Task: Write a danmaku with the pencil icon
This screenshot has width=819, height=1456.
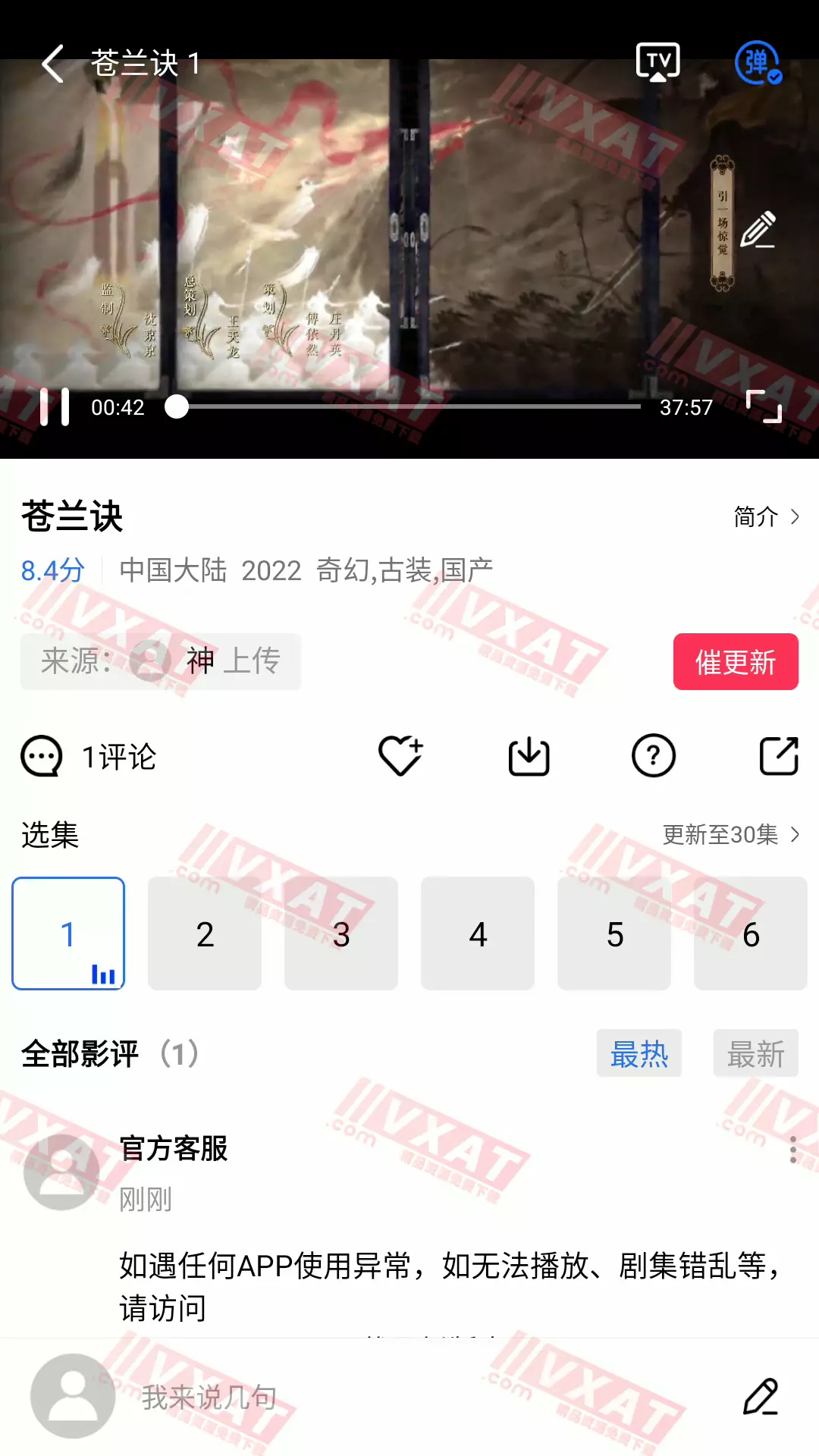Action: click(x=758, y=229)
